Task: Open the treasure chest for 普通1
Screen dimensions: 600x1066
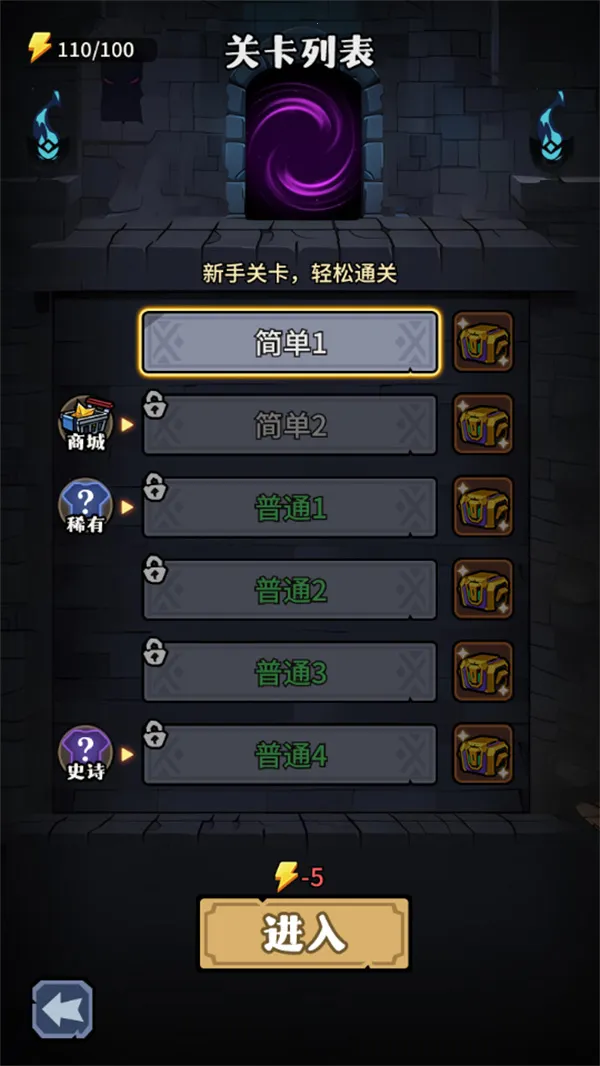Action: [483, 507]
